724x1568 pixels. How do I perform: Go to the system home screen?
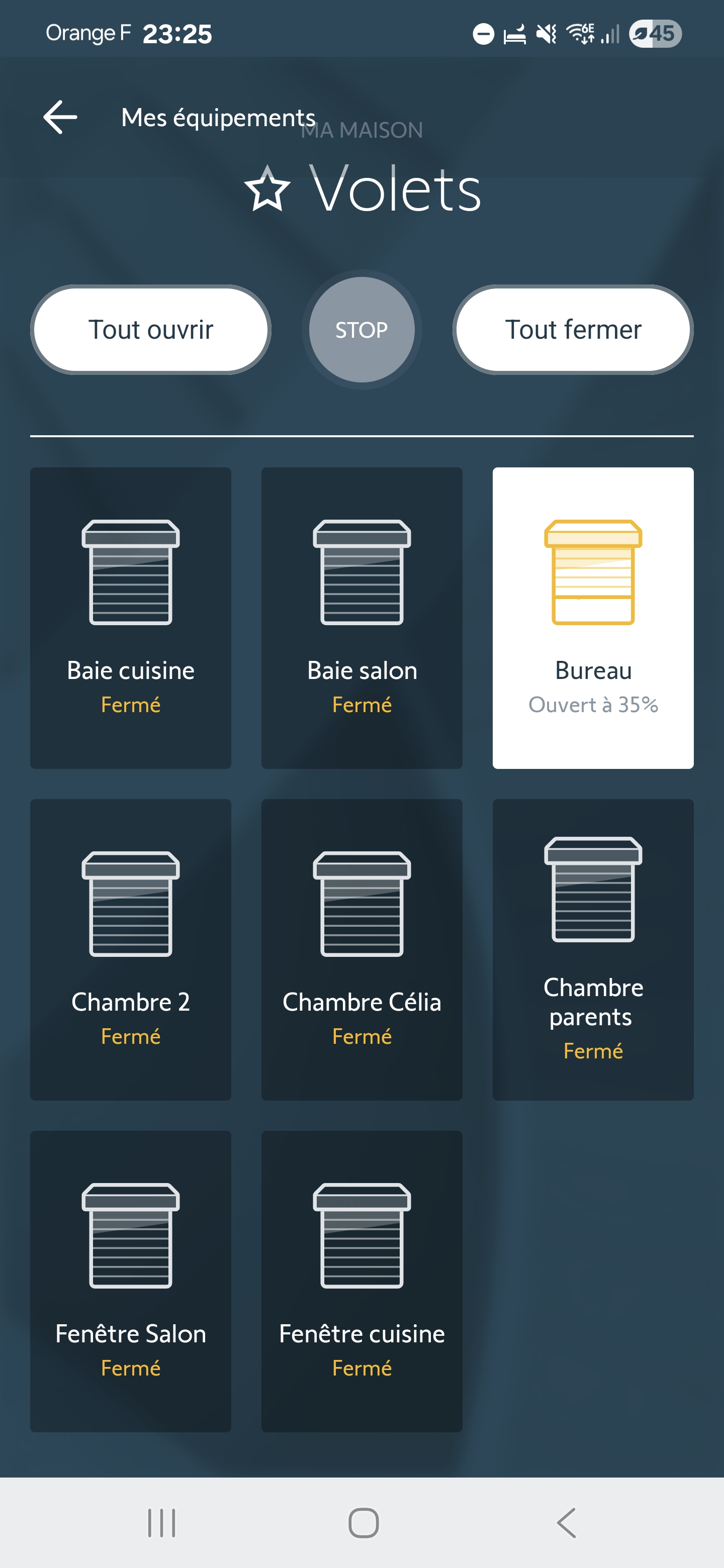click(364, 1523)
